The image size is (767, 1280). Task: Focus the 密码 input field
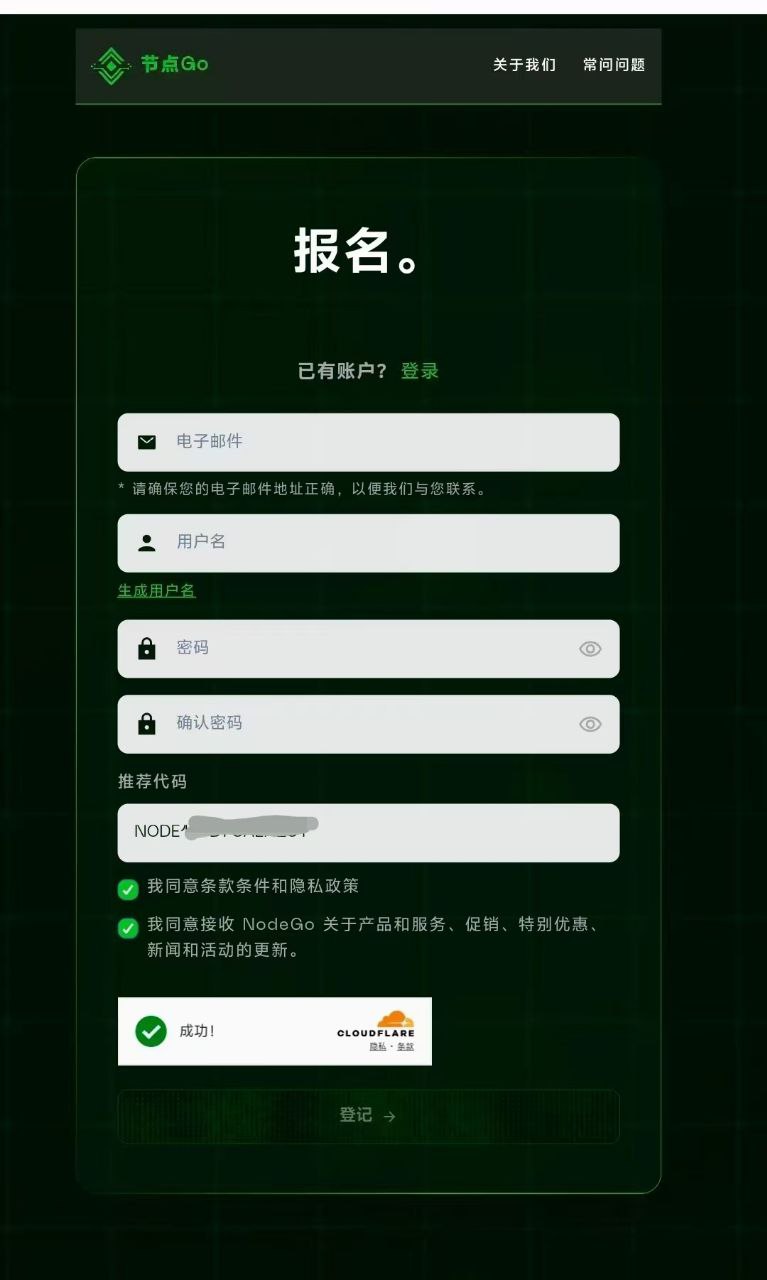[360, 648]
